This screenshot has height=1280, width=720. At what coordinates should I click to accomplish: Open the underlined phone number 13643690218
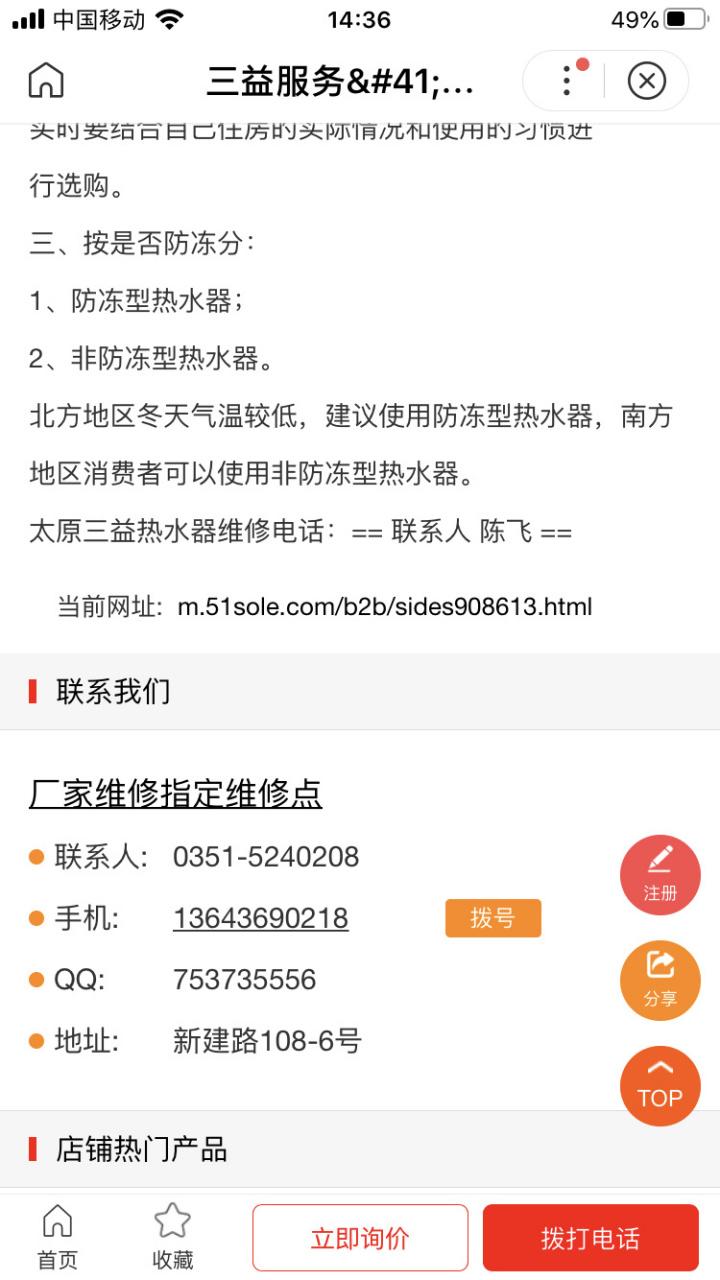[x=261, y=918]
